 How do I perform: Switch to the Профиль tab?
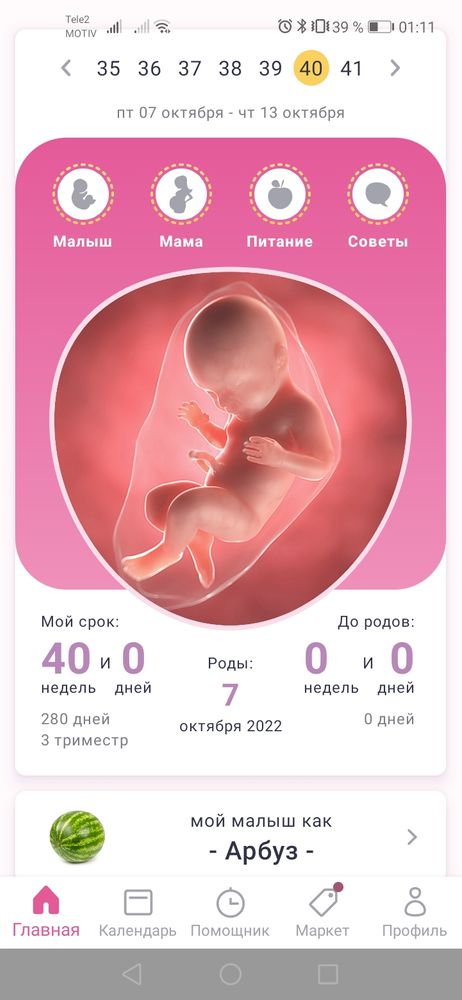(x=415, y=913)
